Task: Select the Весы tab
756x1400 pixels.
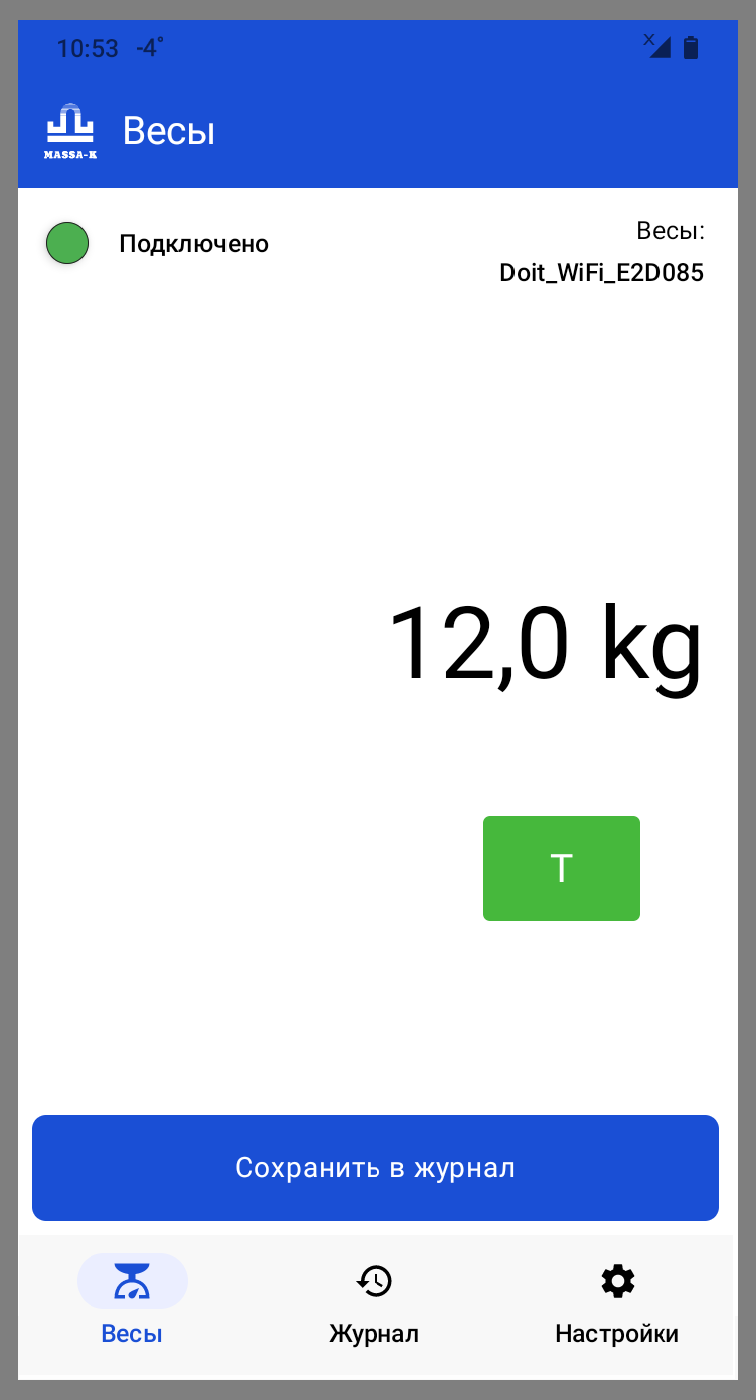Action: click(x=132, y=1304)
